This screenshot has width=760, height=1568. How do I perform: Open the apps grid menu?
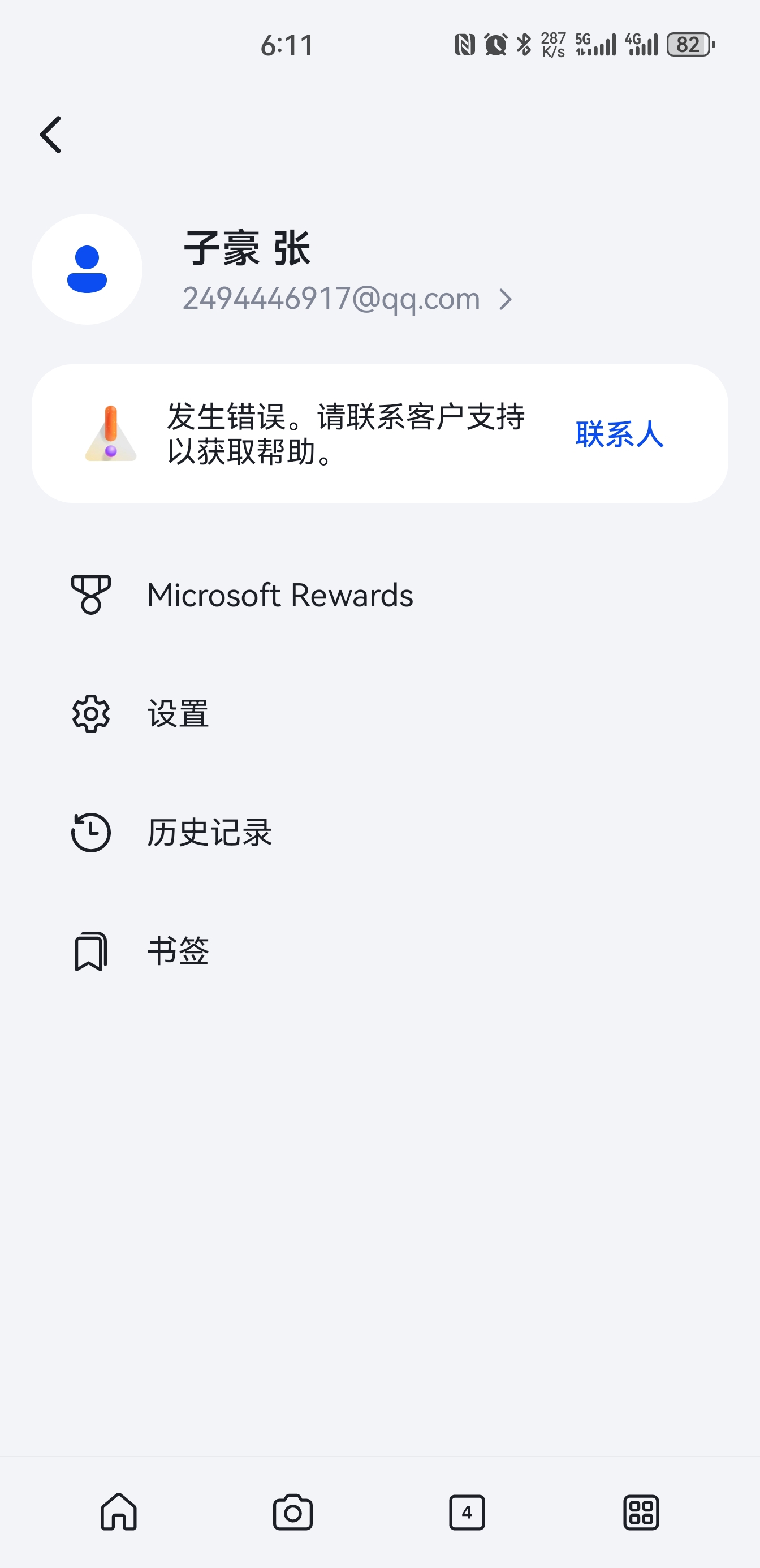pyautogui.click(x=641, y=1512)
